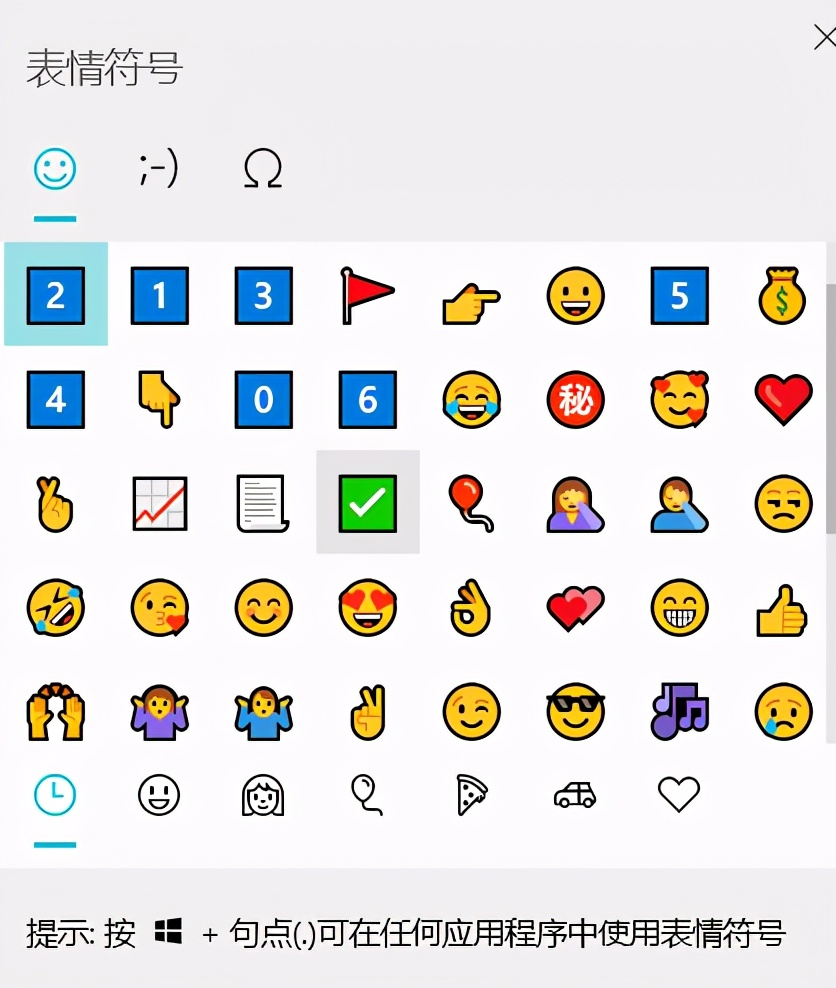Insert the sunglasses face emoji
This screenshot has width=836, height=988.
pos(575,711)
